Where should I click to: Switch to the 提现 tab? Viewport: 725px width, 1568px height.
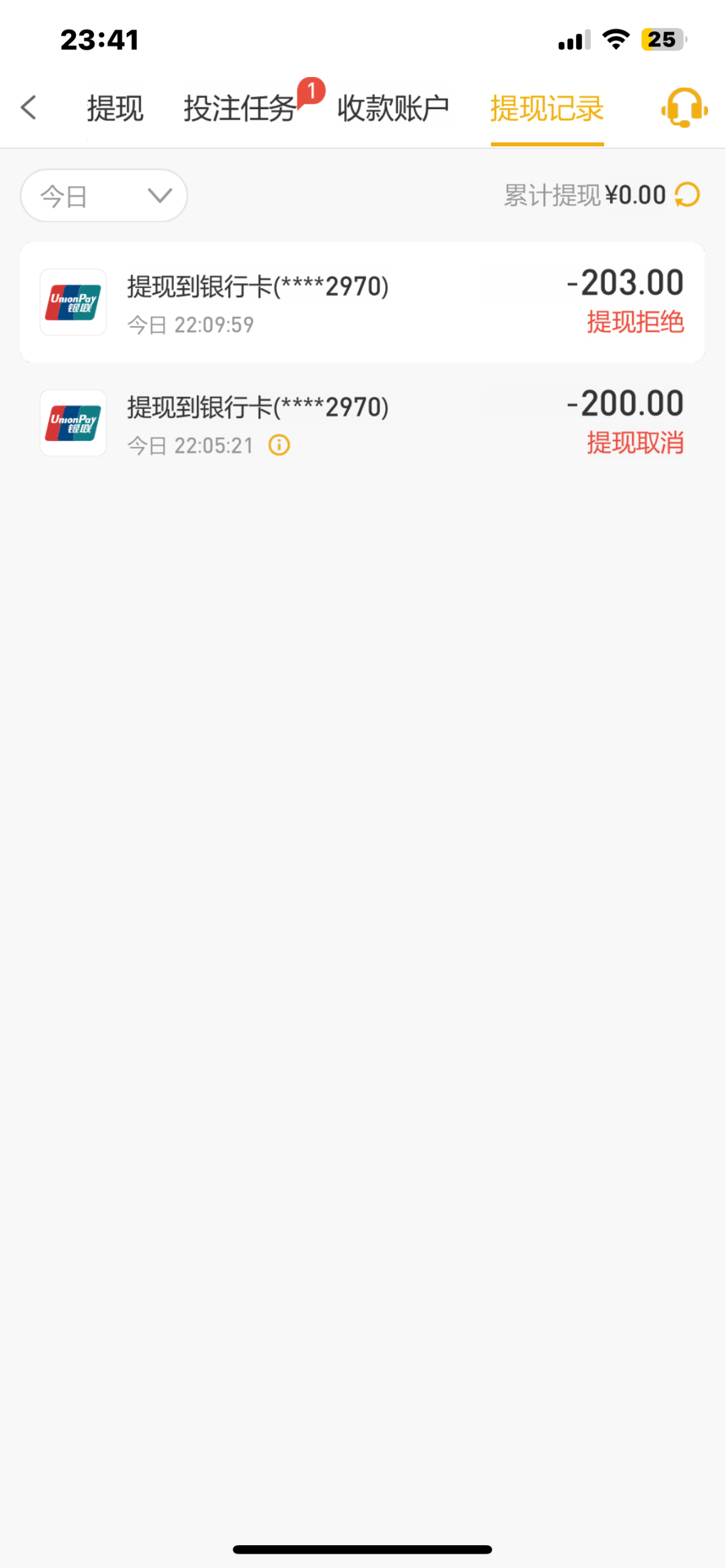point(115,108)
